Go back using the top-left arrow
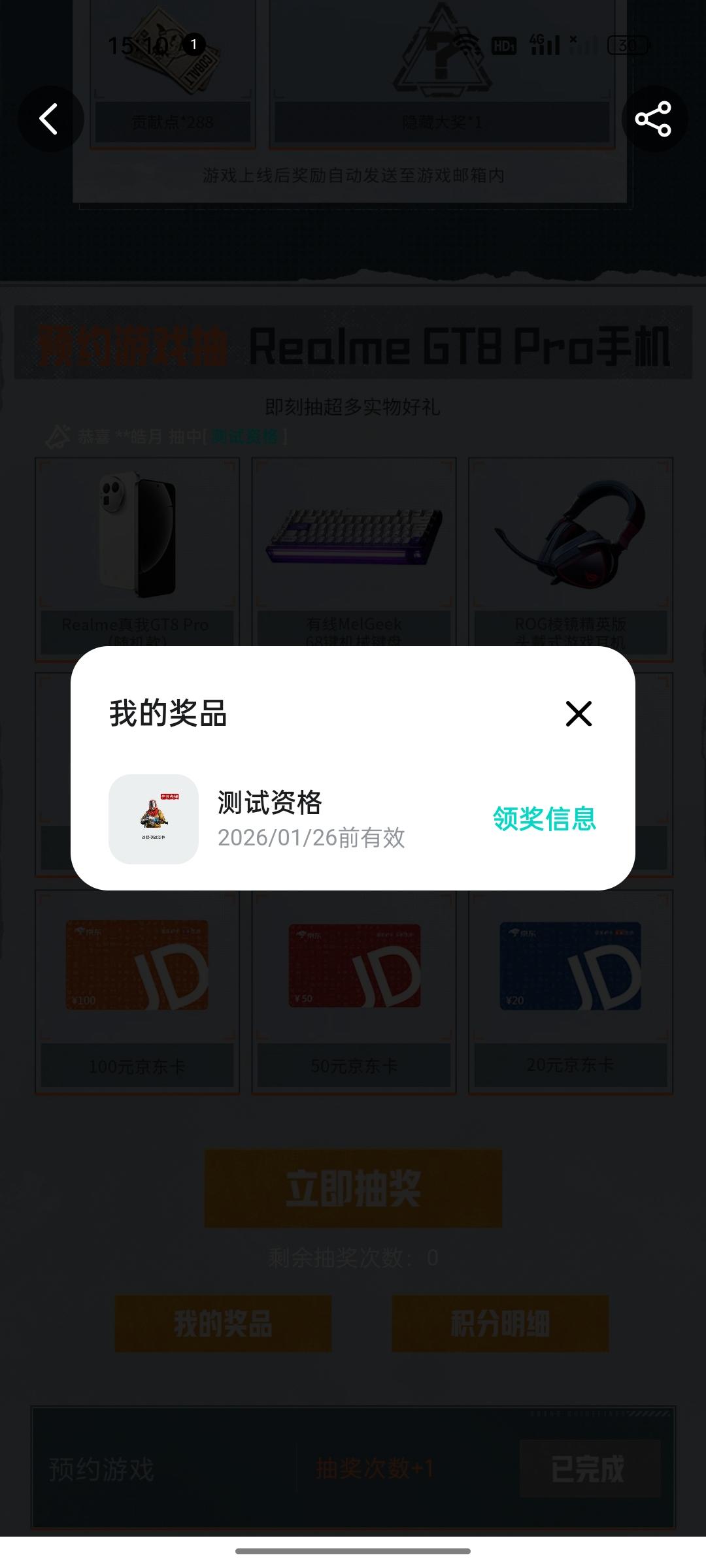This screenshot has height=1568, width=706. (x=50, y=119)
